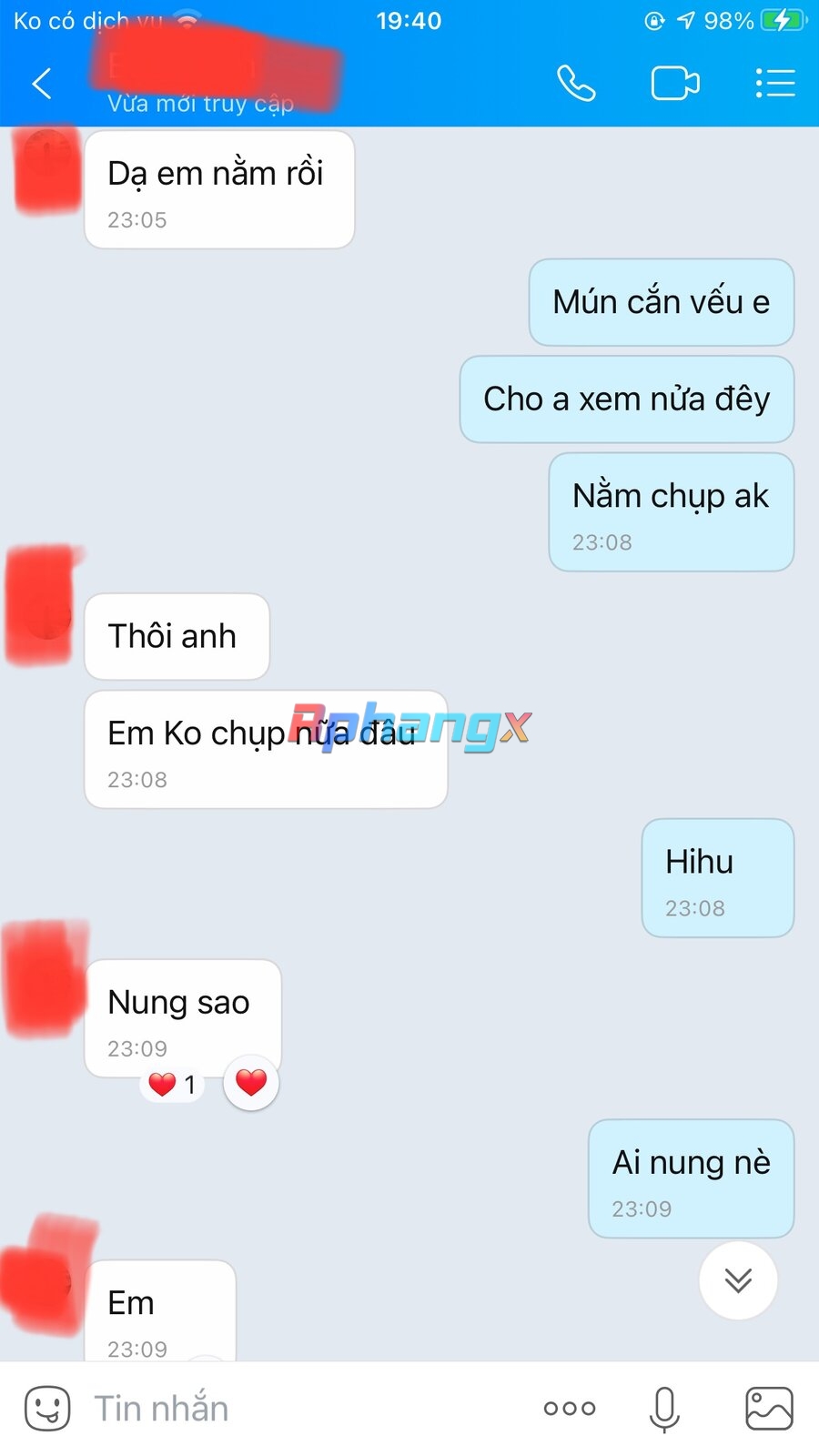The width and height of the screenshot is (819, 1456).
Task: Tap the heart reaction on Nung sao
Action: coord(251,1083)
